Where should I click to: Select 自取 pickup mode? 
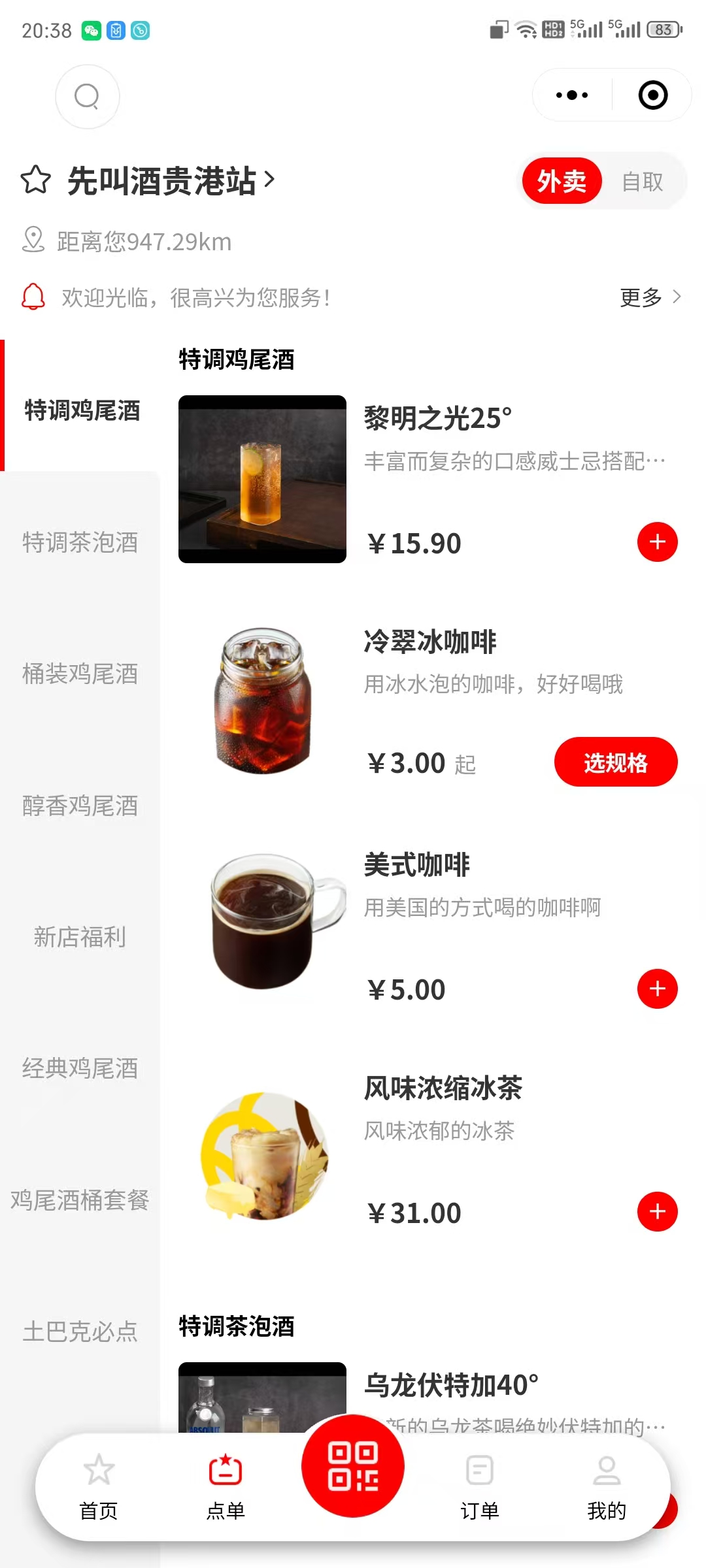(x=643, y=182)
